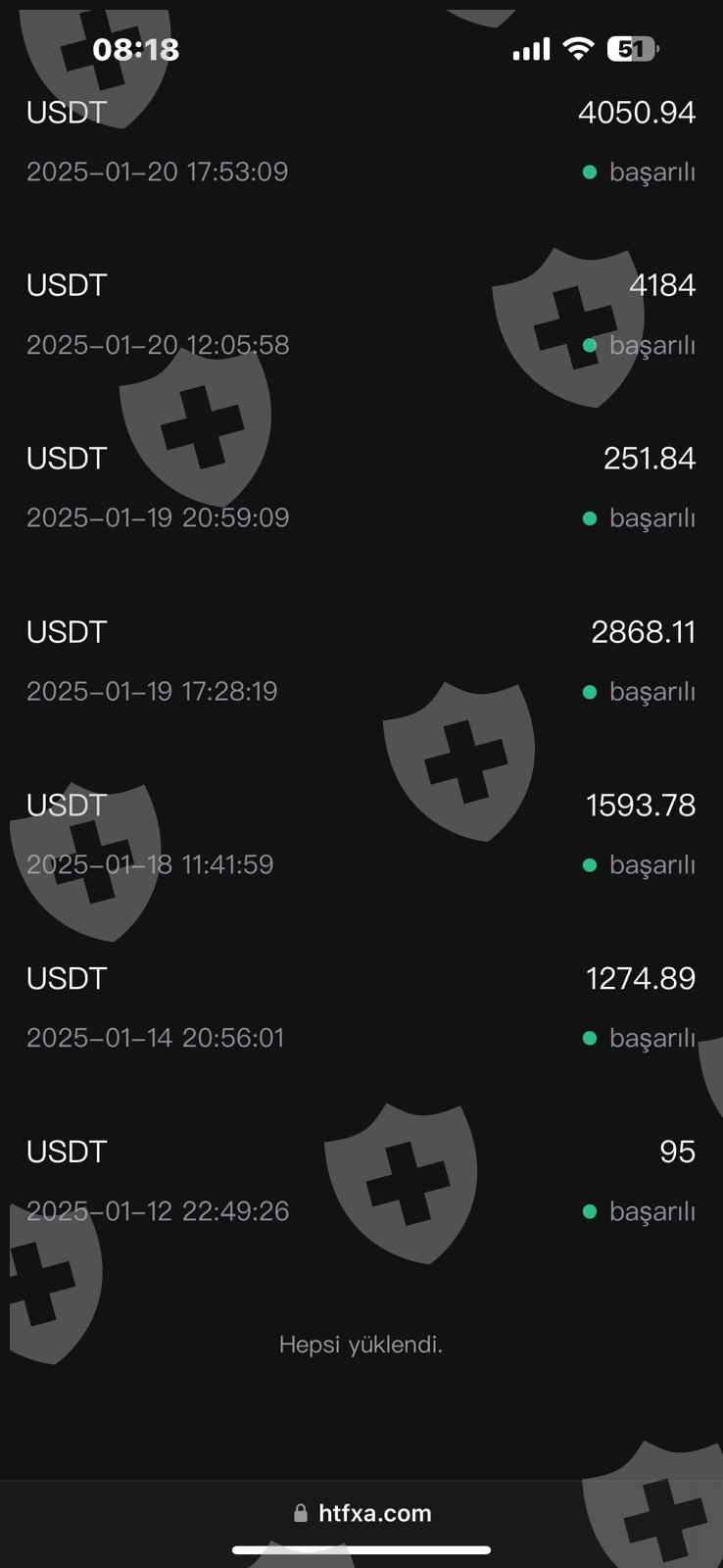Open the 2868.11 USDT transaction record
The width and height of the screenshot is (723, 1568).
tap(361, 661)
